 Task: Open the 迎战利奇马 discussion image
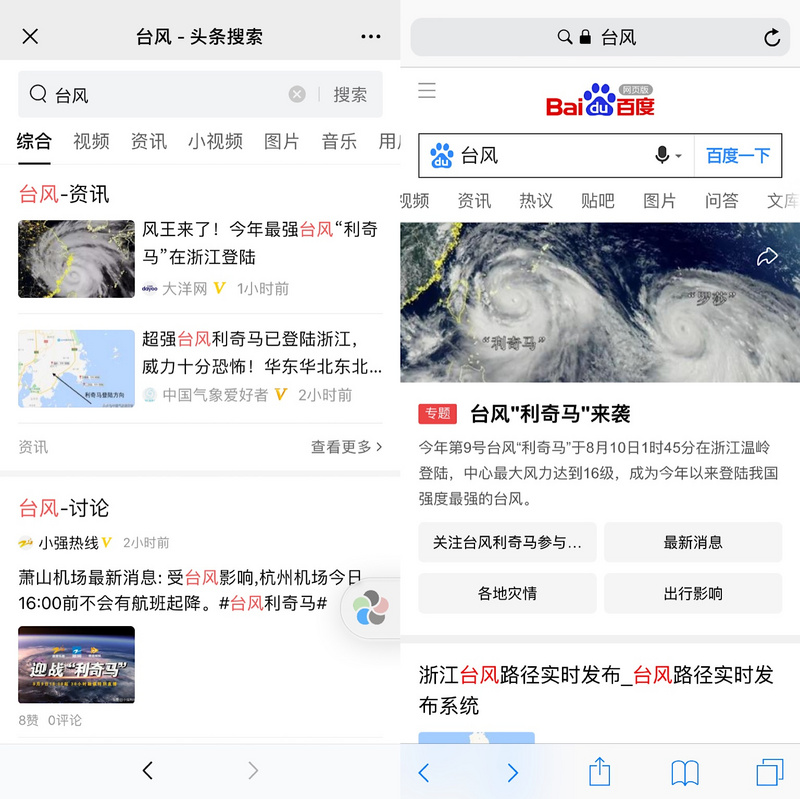pyautogui.click(x=76, y=664)
